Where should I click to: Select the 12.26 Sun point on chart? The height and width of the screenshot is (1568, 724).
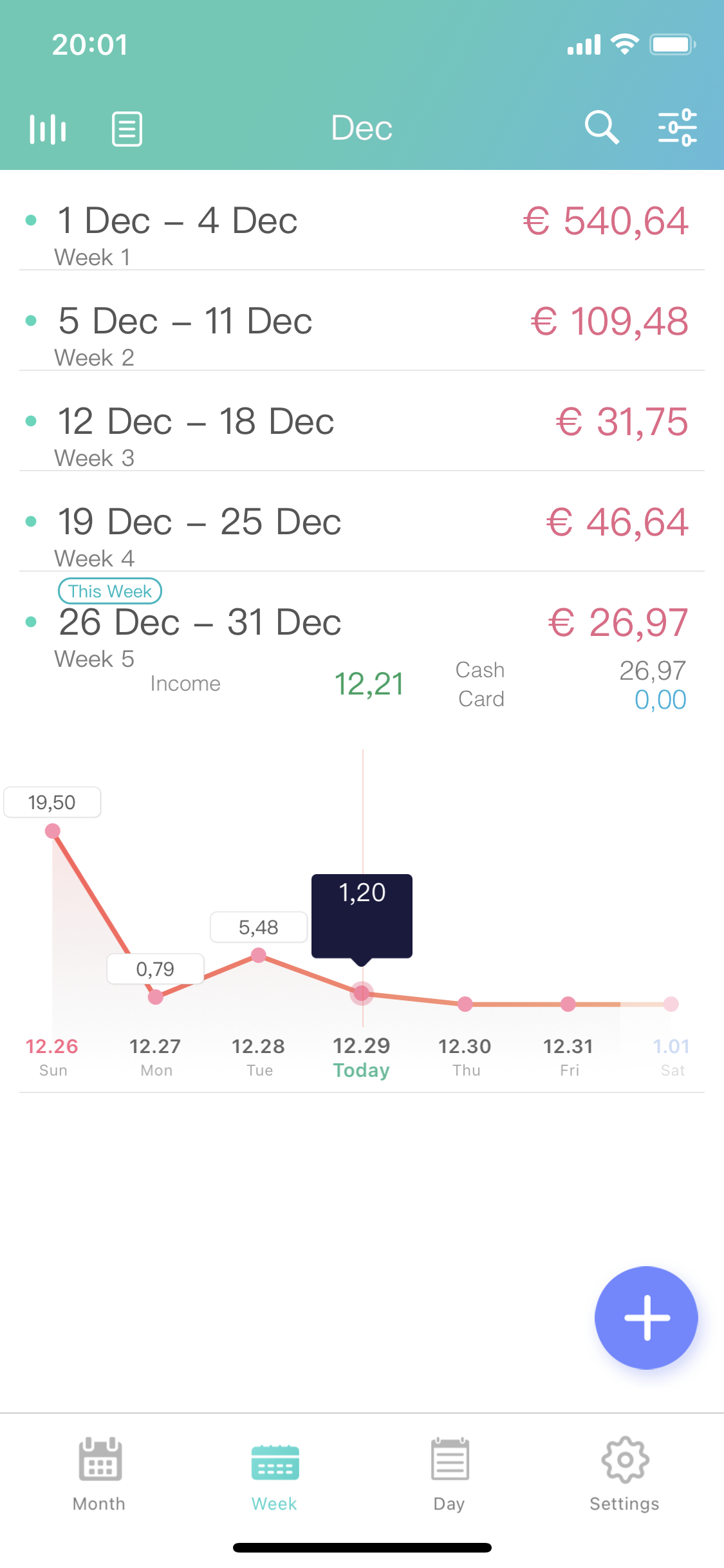tap(53, 831)
